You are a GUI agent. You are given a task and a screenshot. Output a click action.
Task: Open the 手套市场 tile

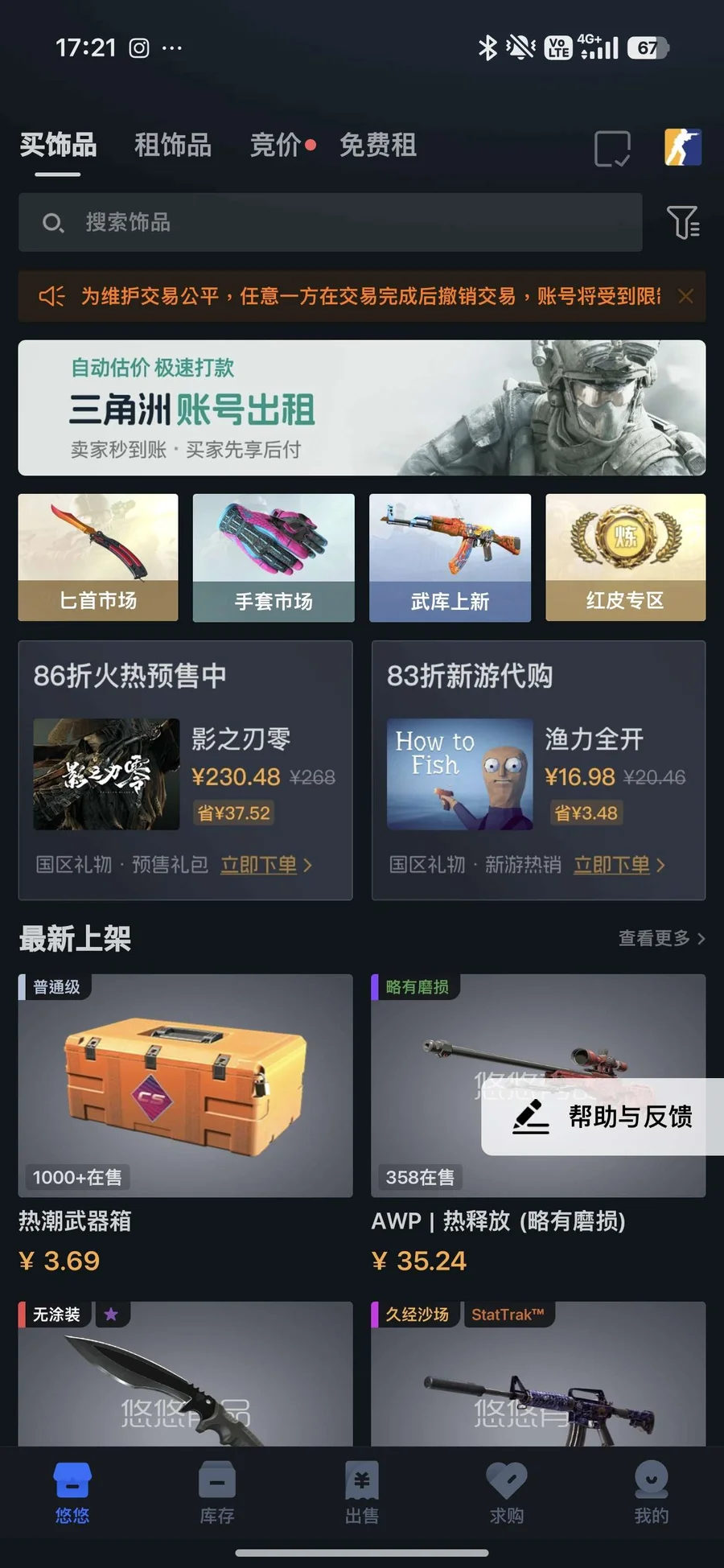pos(274,558)
